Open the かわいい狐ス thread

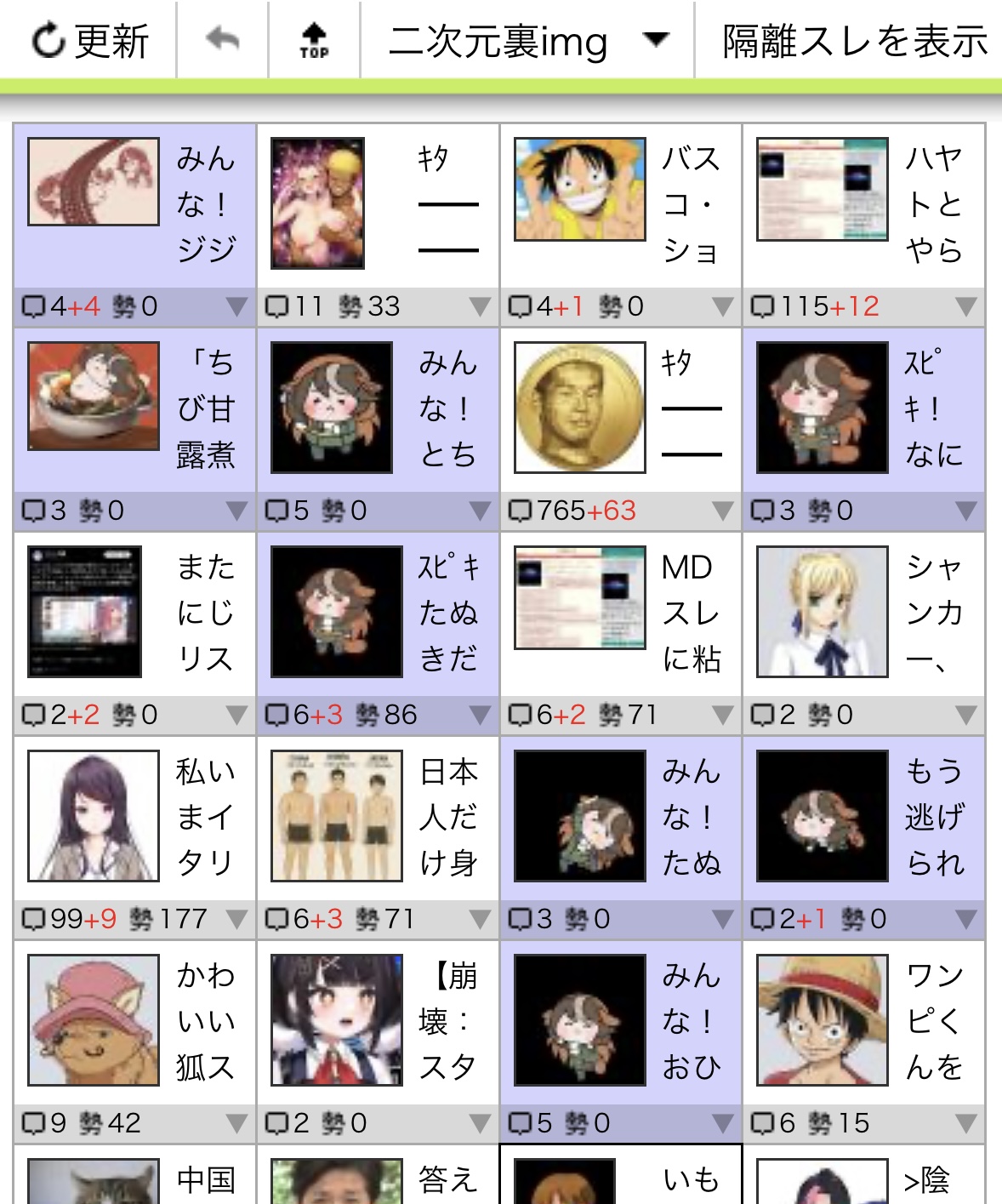[134, 1021]
